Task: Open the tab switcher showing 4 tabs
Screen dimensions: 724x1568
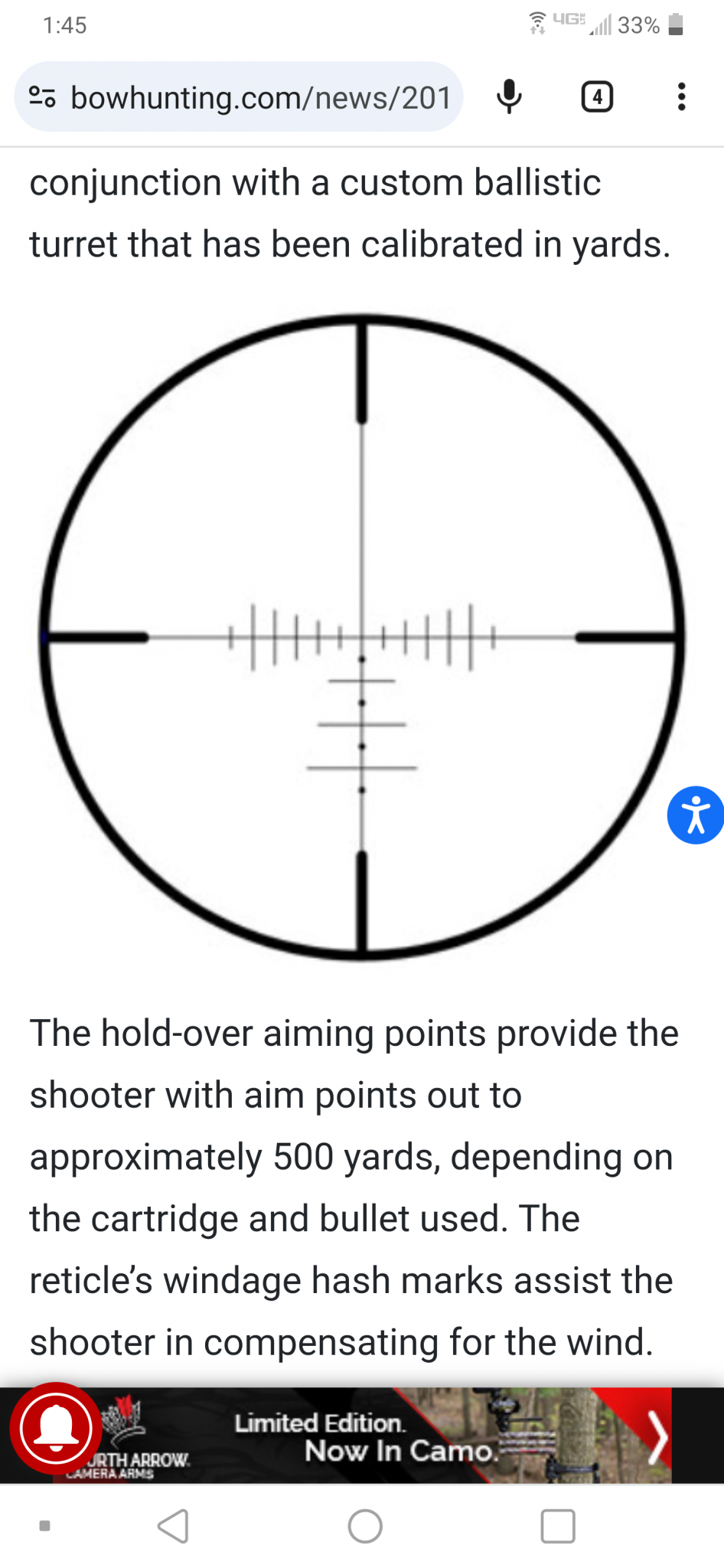Action: 597,97
